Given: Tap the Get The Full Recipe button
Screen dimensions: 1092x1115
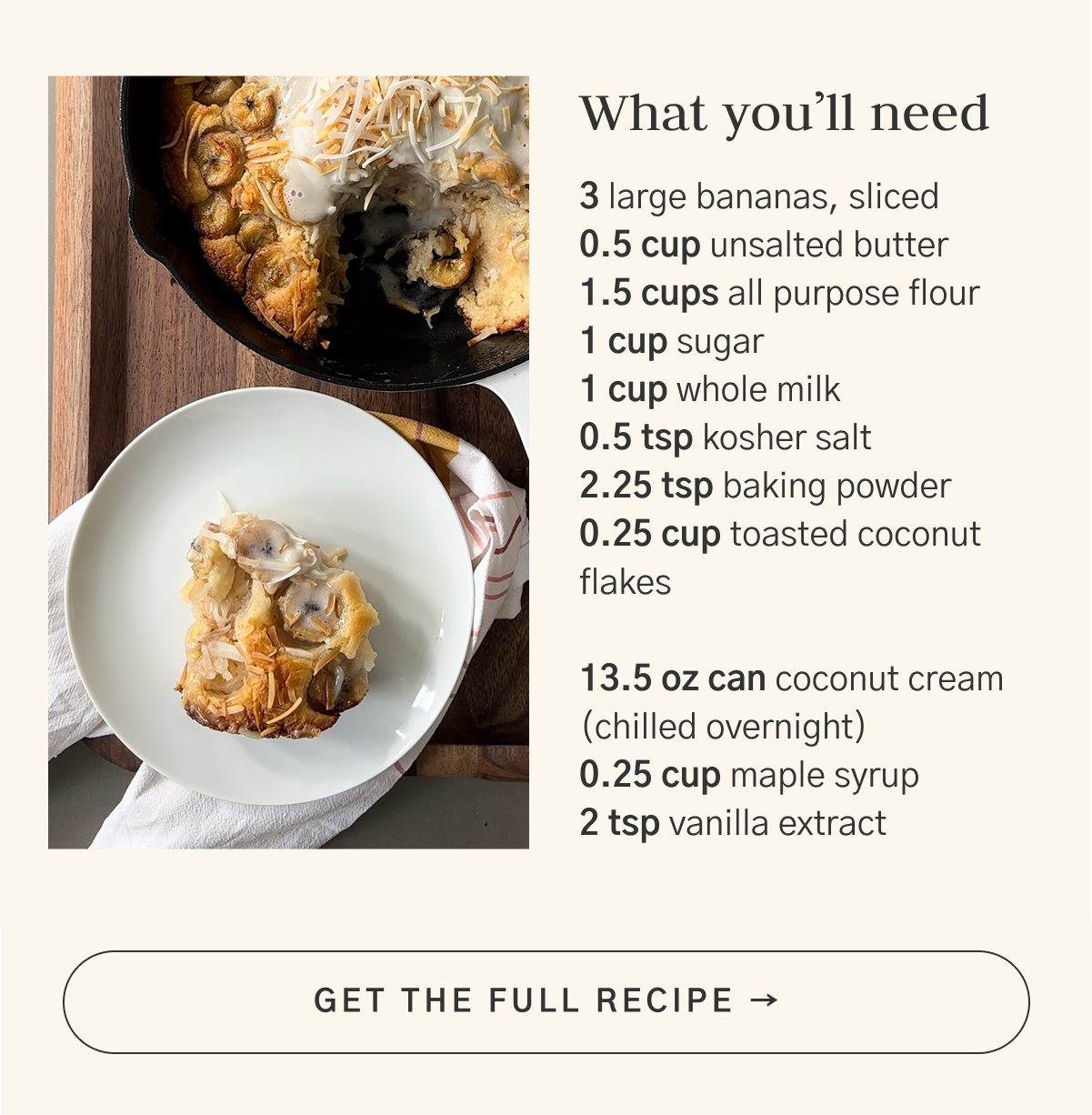Looking at the screenshot, I should tap(546, 1001).
